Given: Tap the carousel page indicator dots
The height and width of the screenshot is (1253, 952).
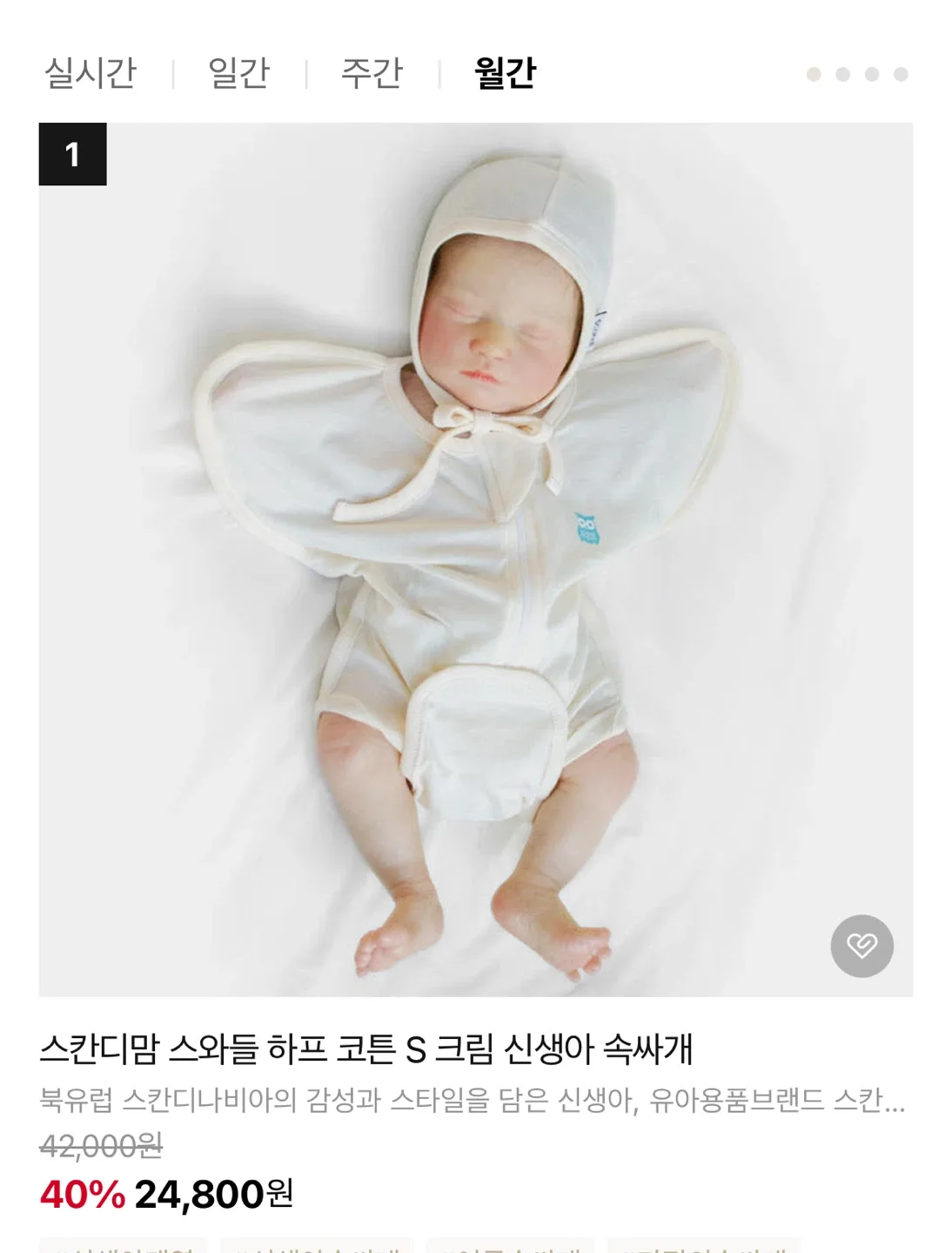Looking at the screenshot, I should tap(856, 74).
